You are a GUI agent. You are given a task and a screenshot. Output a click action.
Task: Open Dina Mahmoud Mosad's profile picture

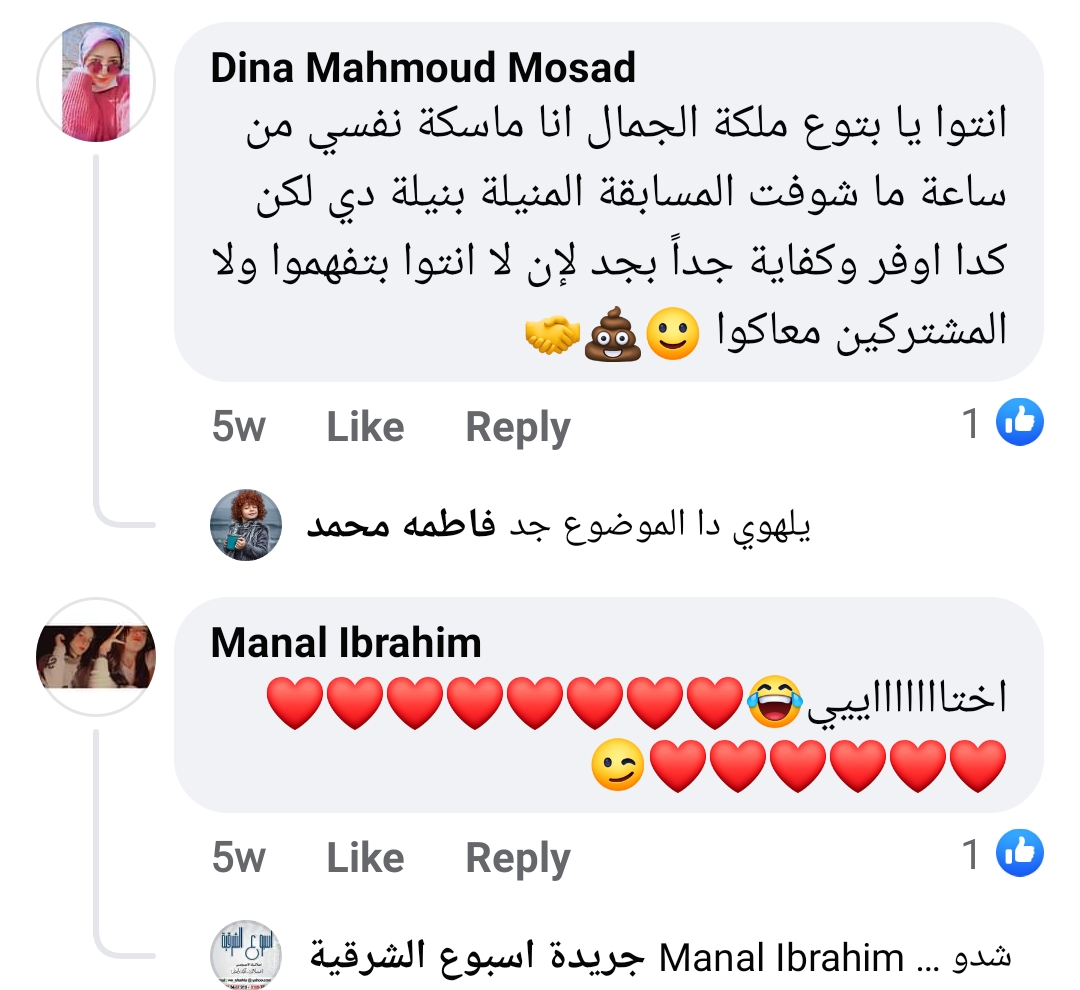click(97, 82)
